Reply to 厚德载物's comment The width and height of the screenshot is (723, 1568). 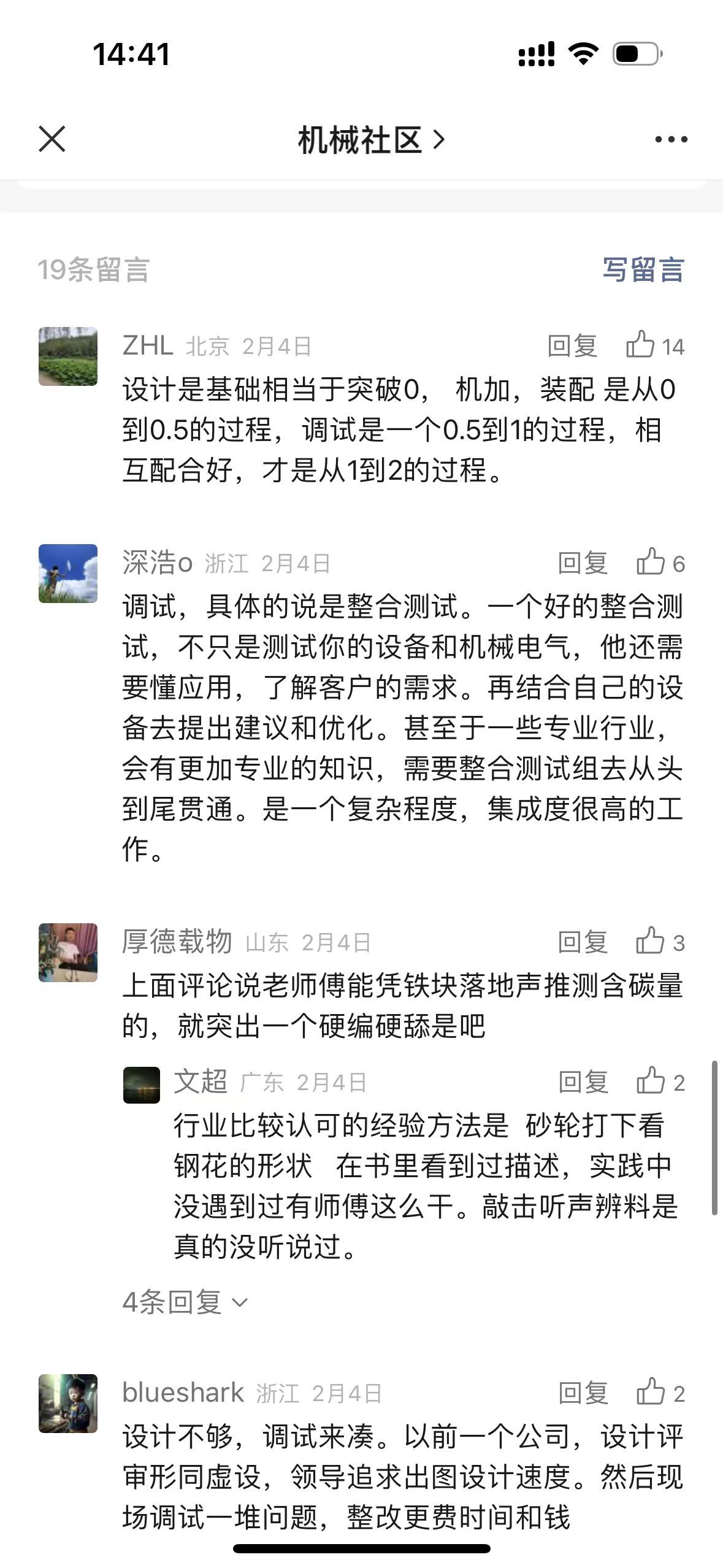pyautogui.click(x=582, y=942)
